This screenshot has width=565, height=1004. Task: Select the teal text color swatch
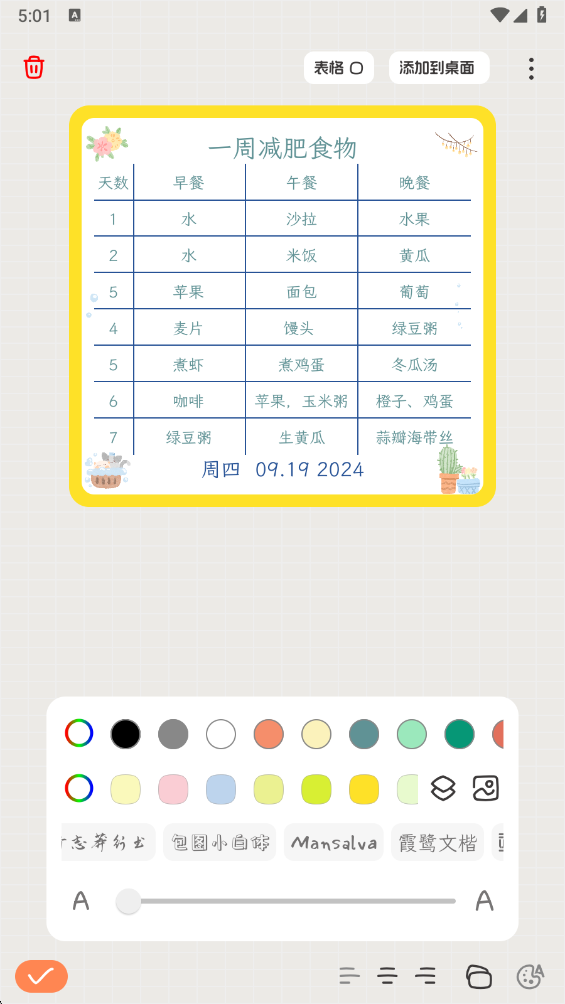click(x=364, y=734)
